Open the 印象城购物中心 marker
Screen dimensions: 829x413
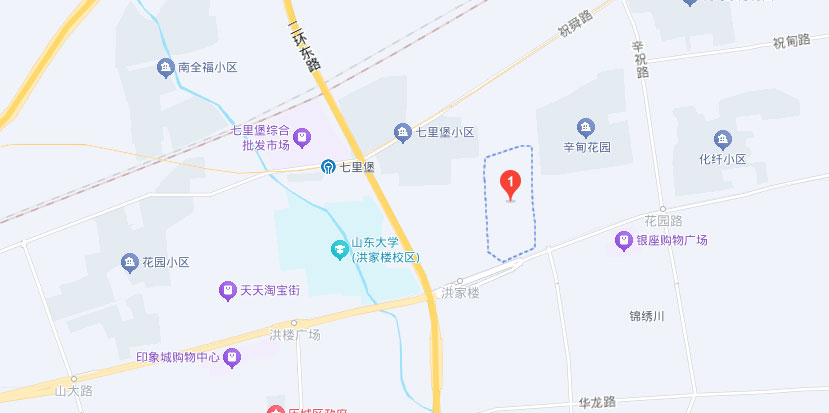click(x=232, y=356)
